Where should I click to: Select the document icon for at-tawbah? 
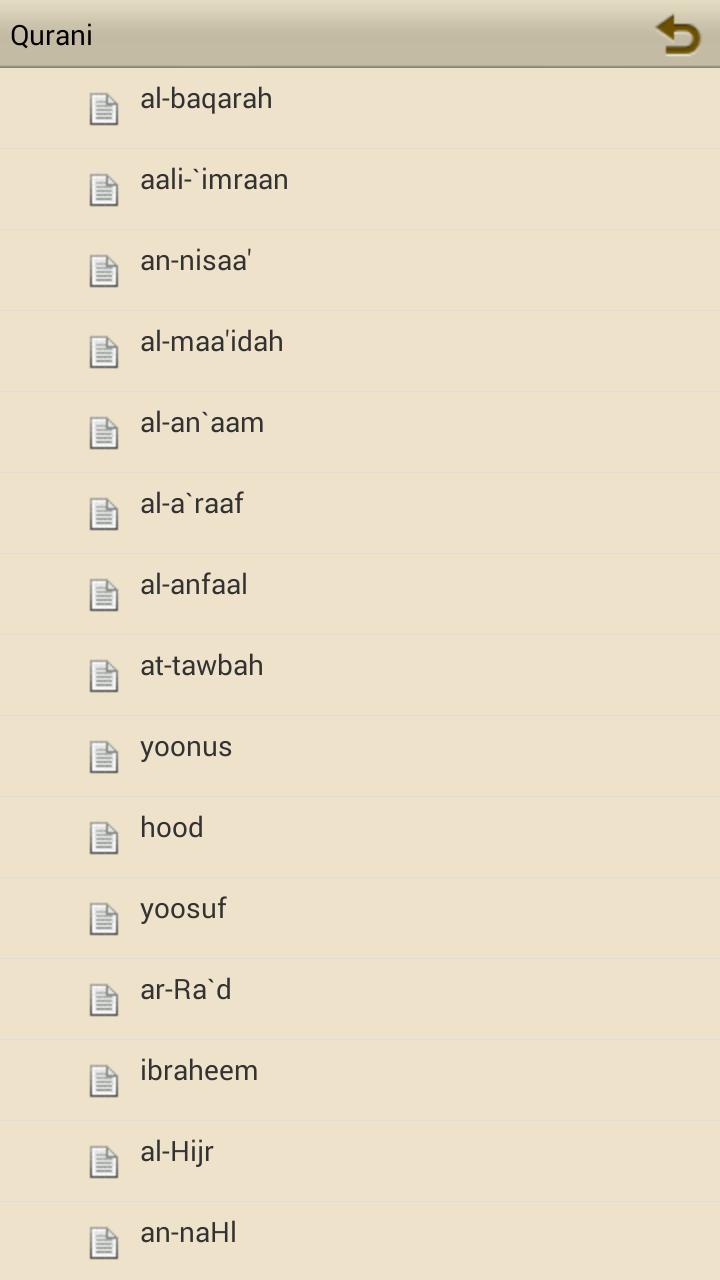click(x=104, y=674)
